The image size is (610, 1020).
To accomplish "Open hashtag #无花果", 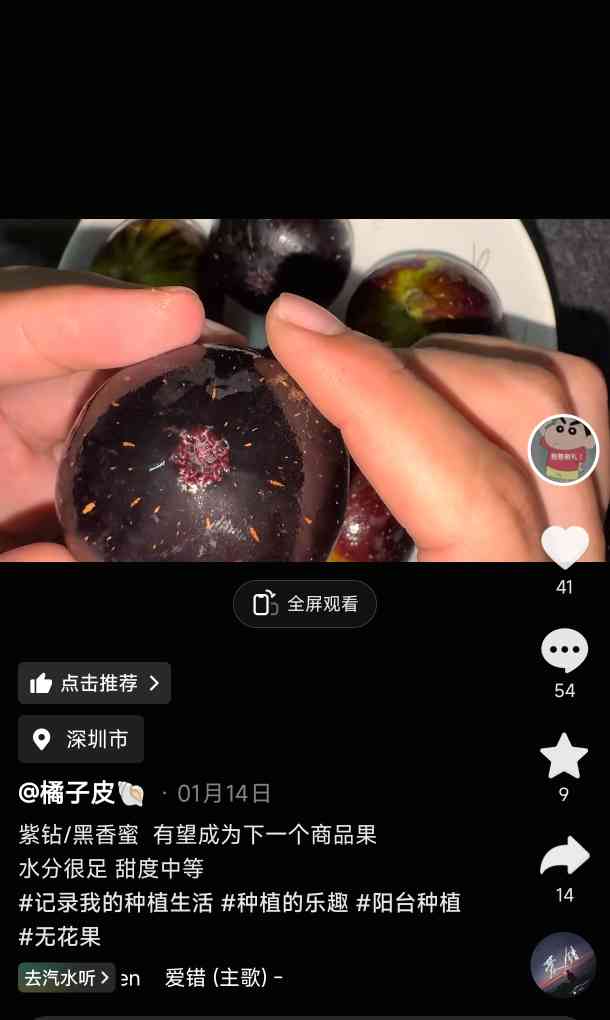I will click(60, 937).
